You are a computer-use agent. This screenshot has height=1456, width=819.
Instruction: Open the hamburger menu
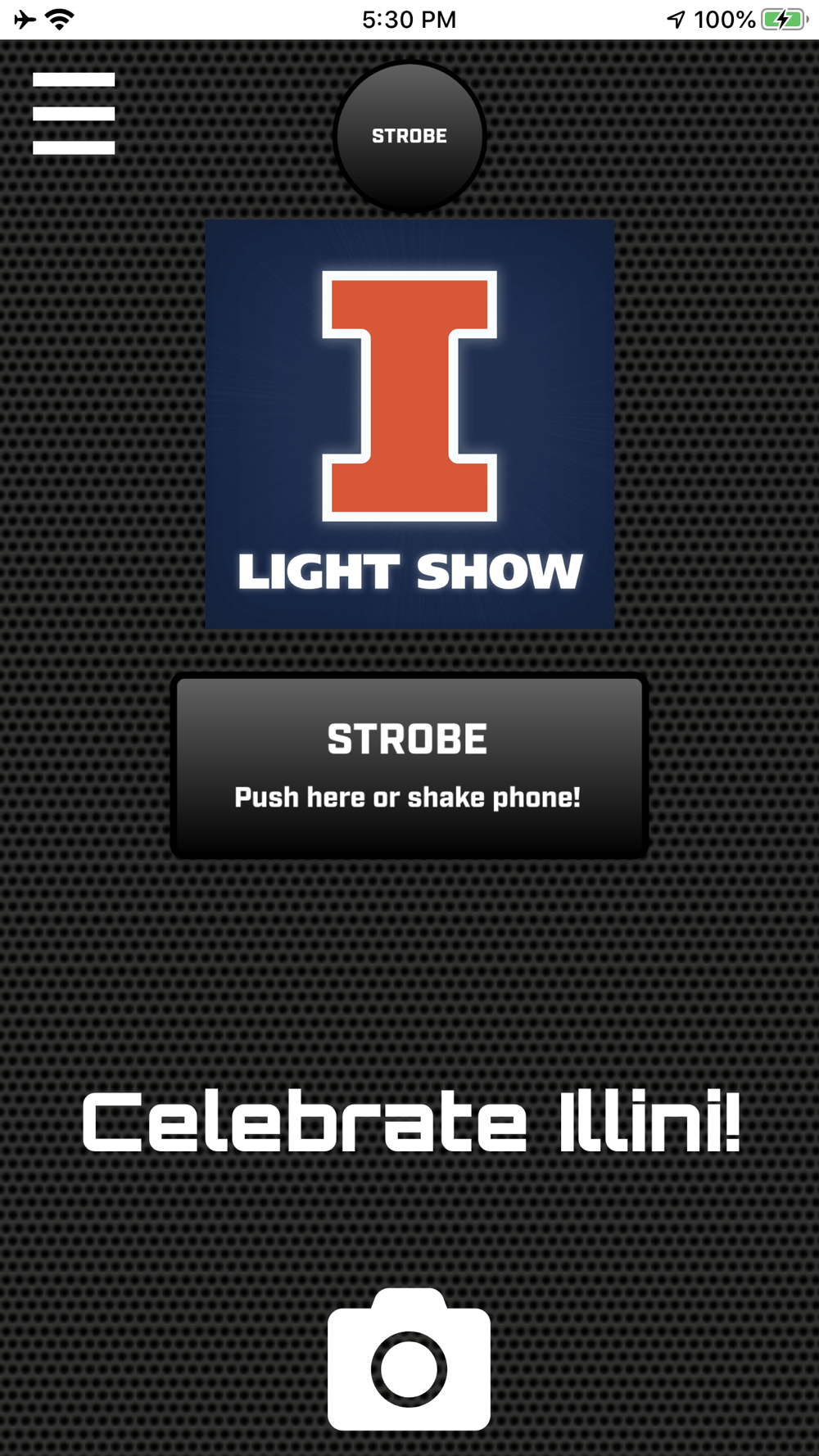(x=74, y=113)
